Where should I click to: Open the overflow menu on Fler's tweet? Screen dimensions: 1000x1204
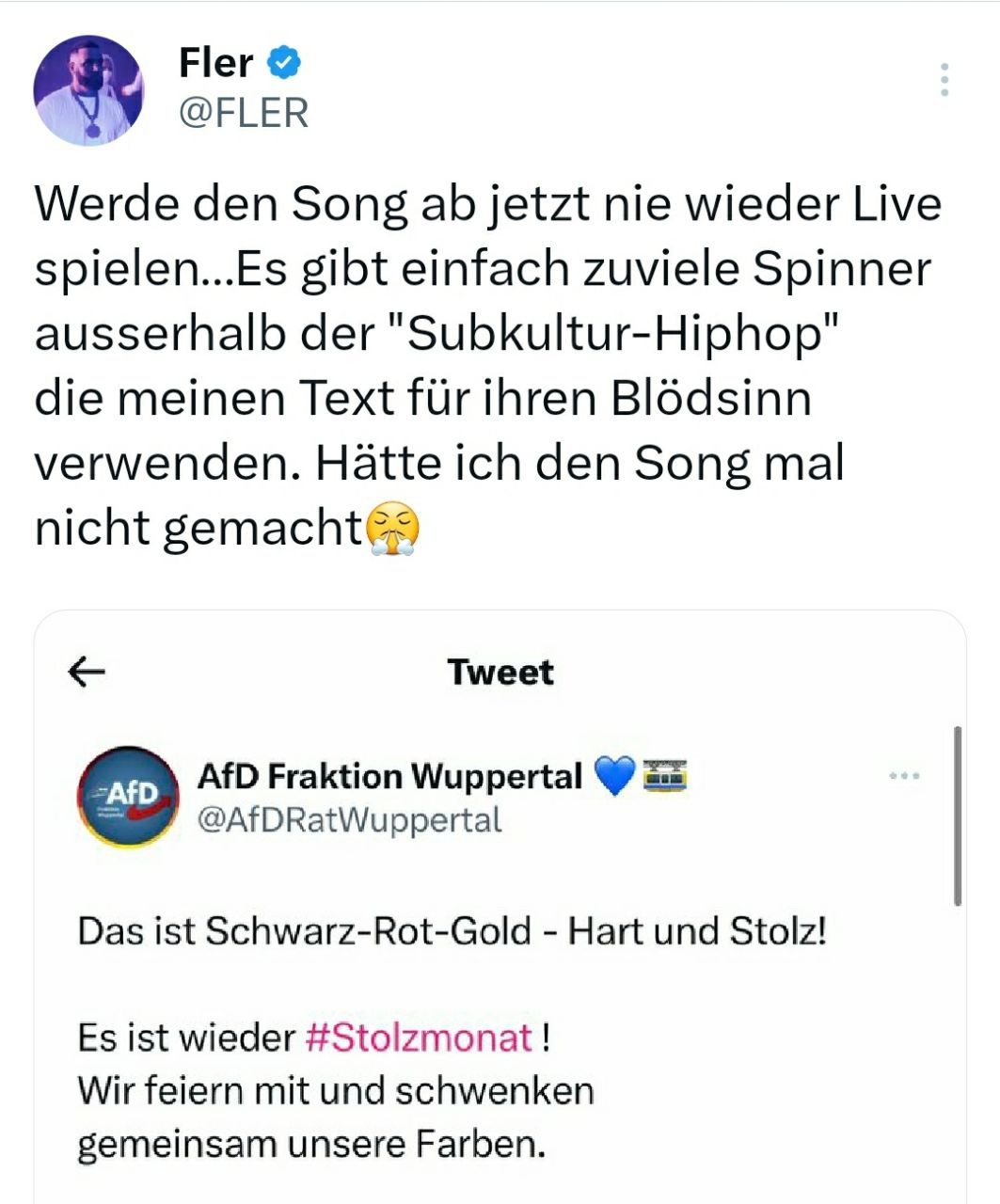pyautogui.click(x=944, y=80)
